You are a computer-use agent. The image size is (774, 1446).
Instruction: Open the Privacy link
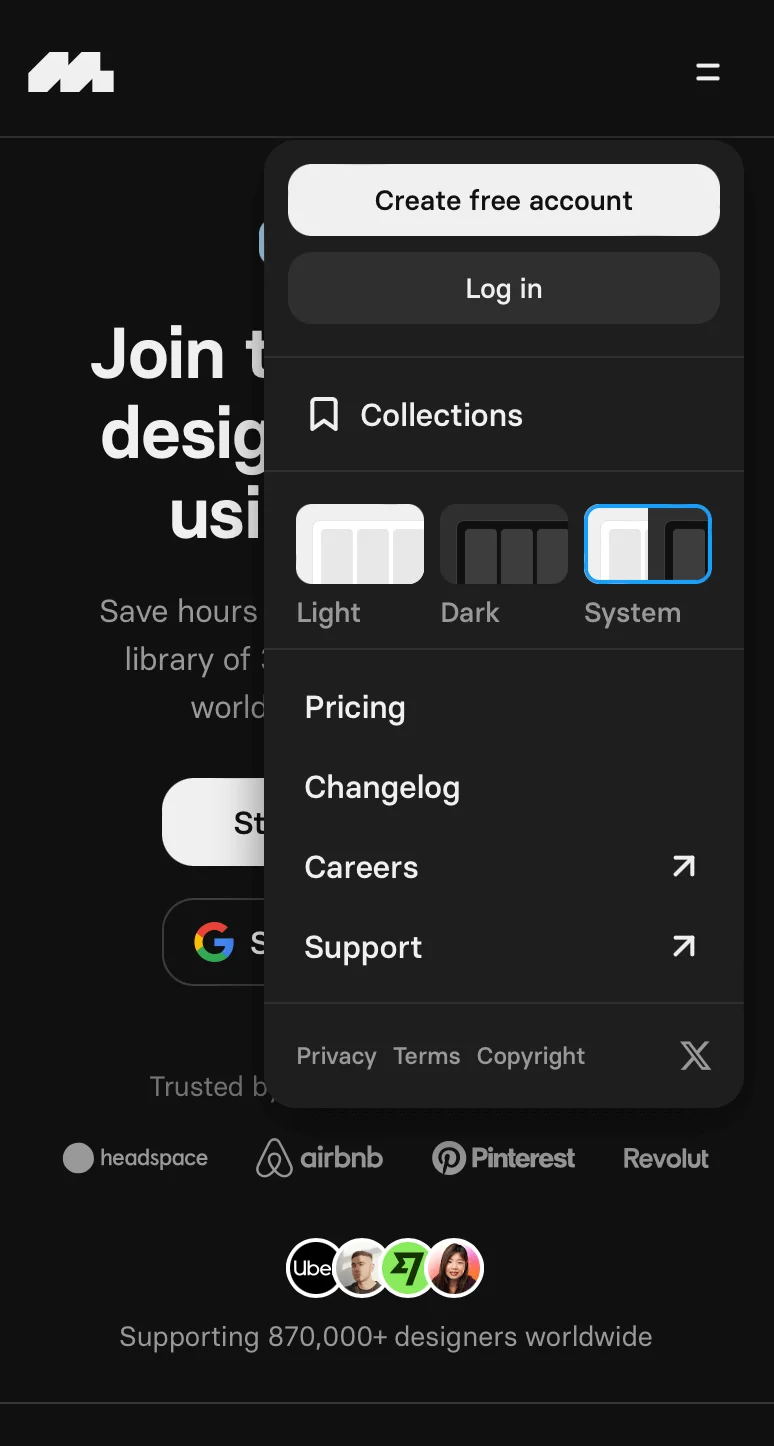336,1056
